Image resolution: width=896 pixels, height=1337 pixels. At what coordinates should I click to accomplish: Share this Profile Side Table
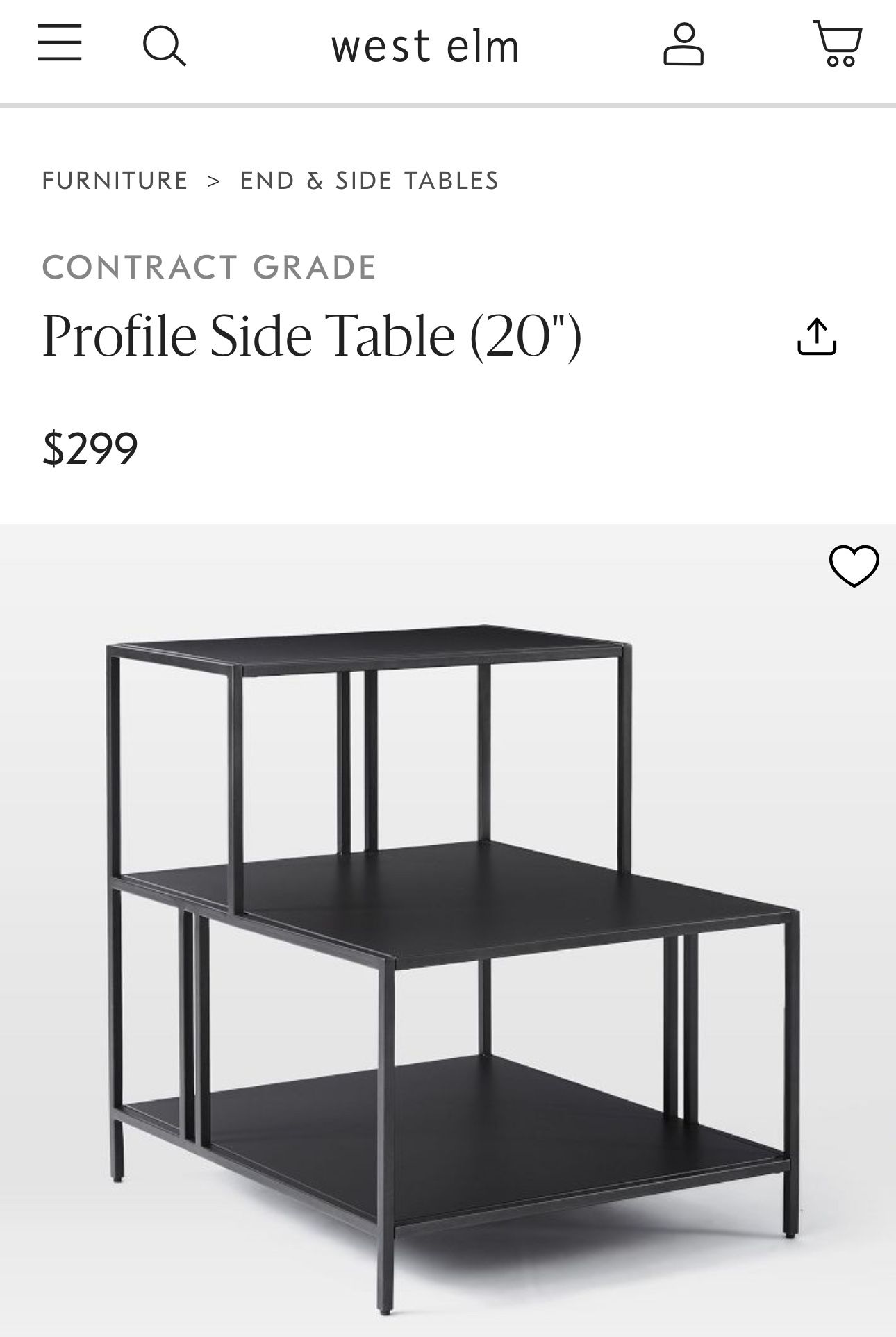817,337
